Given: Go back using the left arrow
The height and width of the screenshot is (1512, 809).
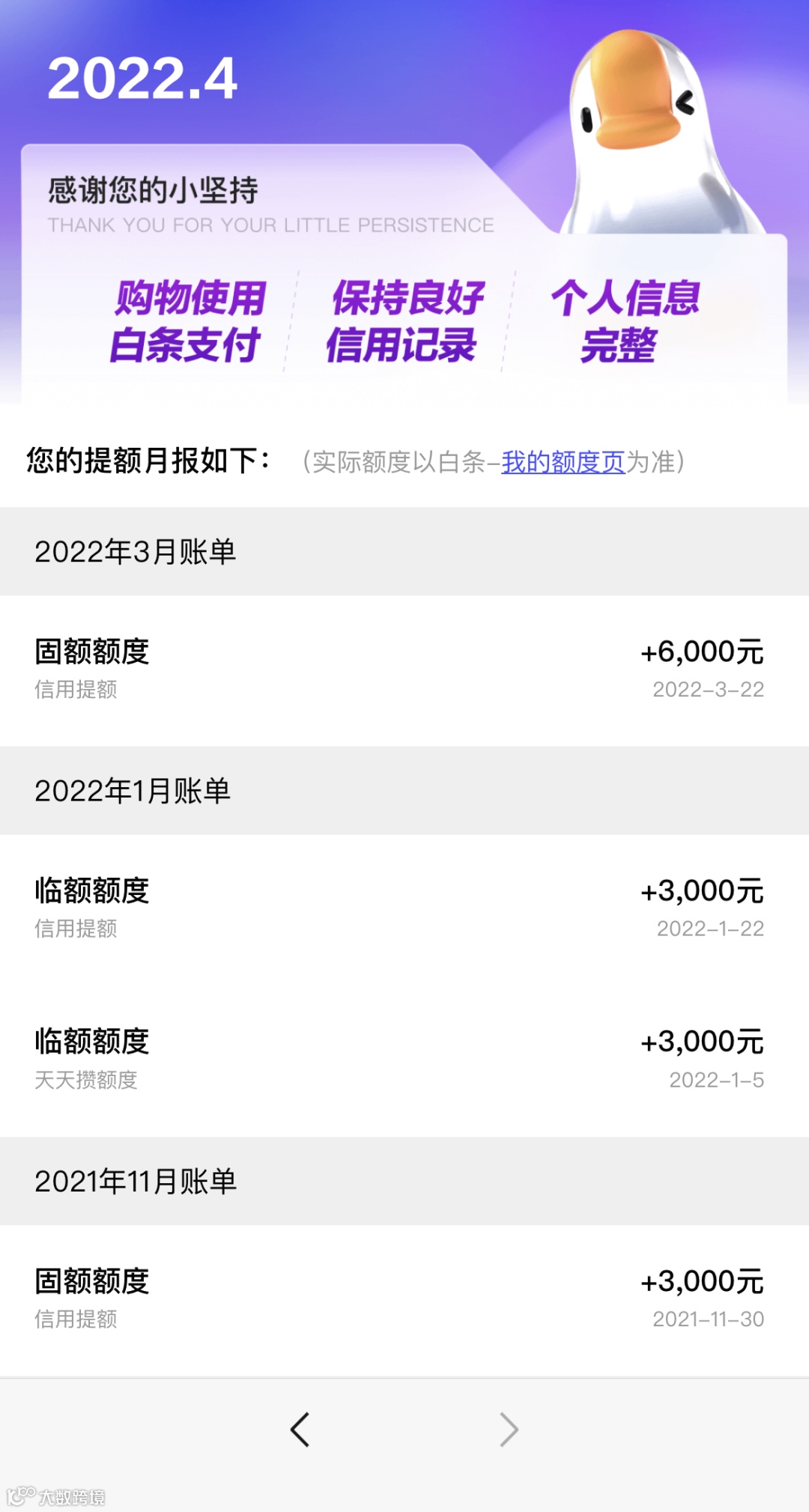Looking at the screenshot, I should [300, 1430].
